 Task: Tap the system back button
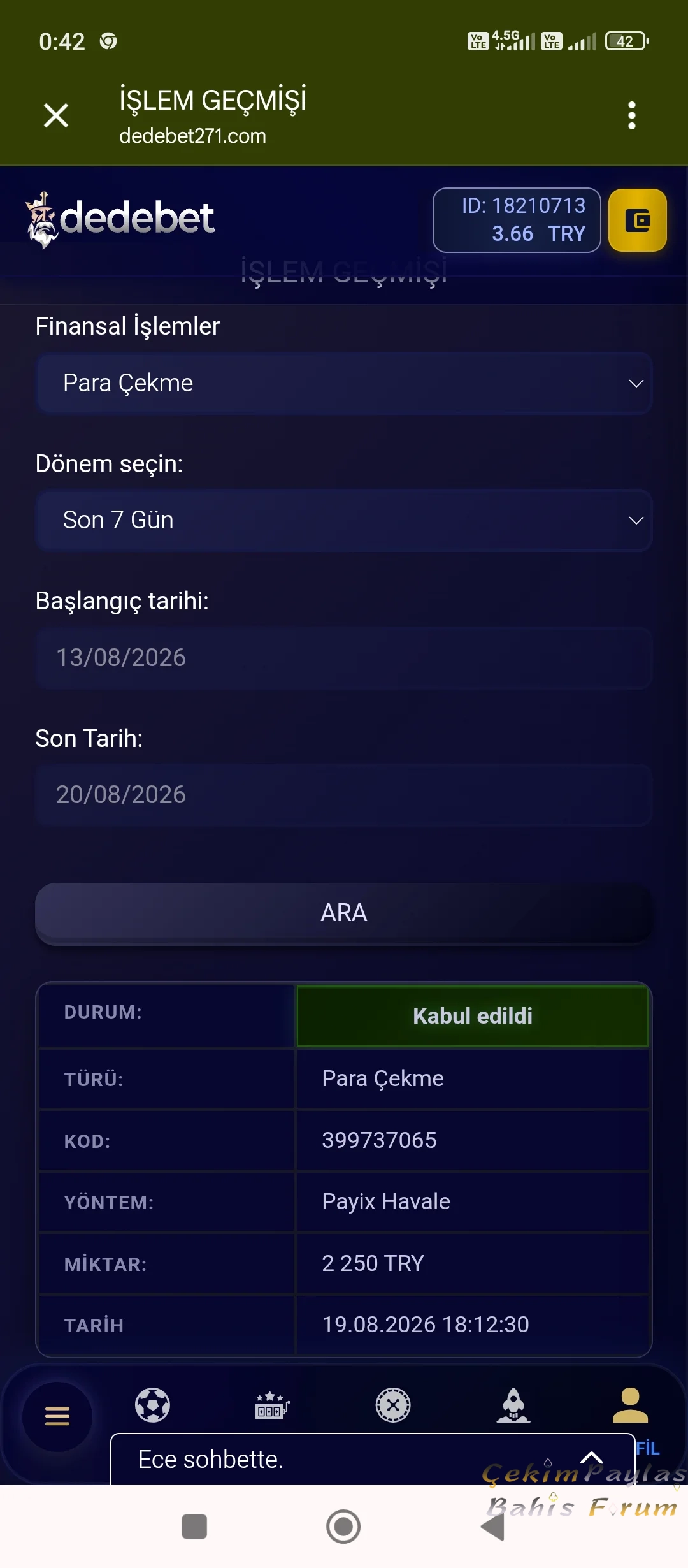click(x=492, y=1527)
